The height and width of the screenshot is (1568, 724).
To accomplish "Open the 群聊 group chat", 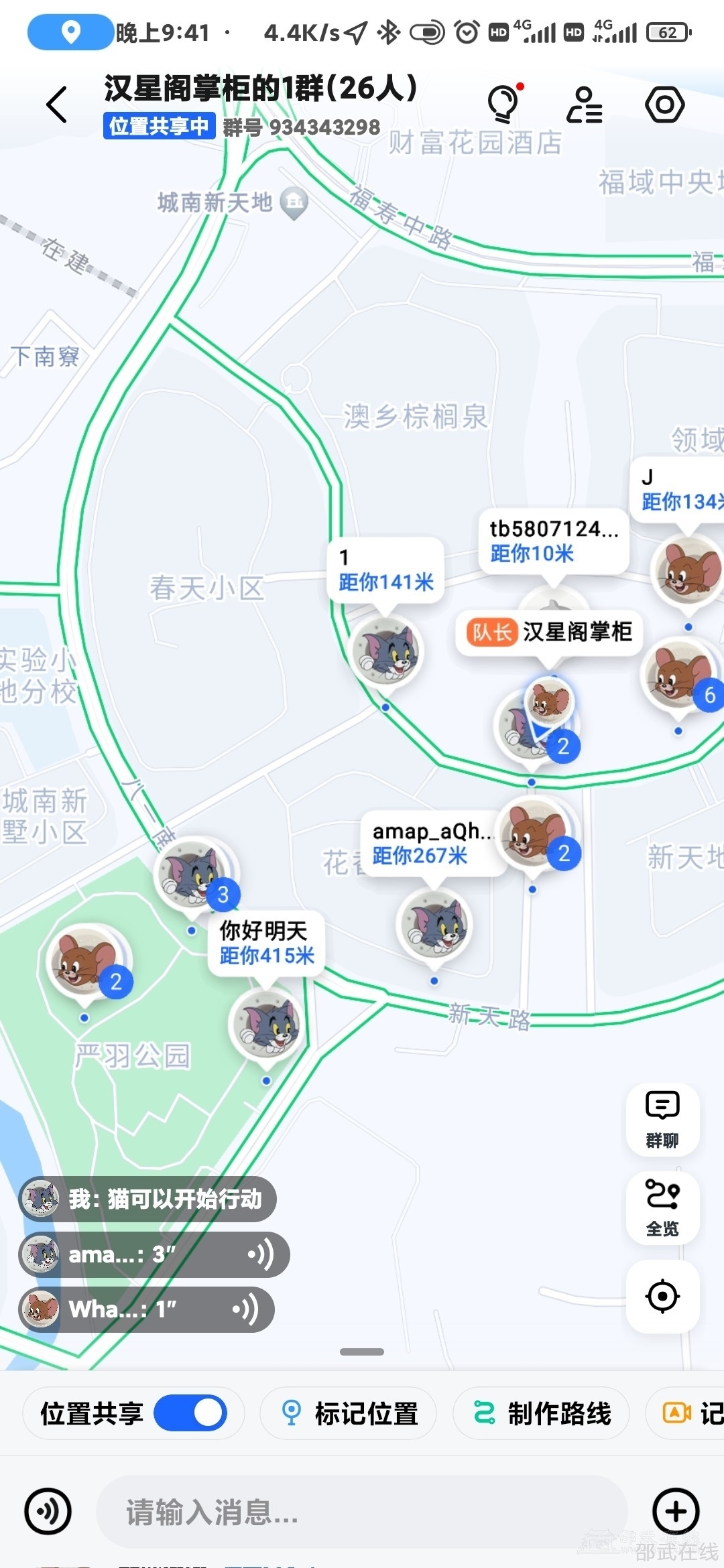I will click(662, 1119).
